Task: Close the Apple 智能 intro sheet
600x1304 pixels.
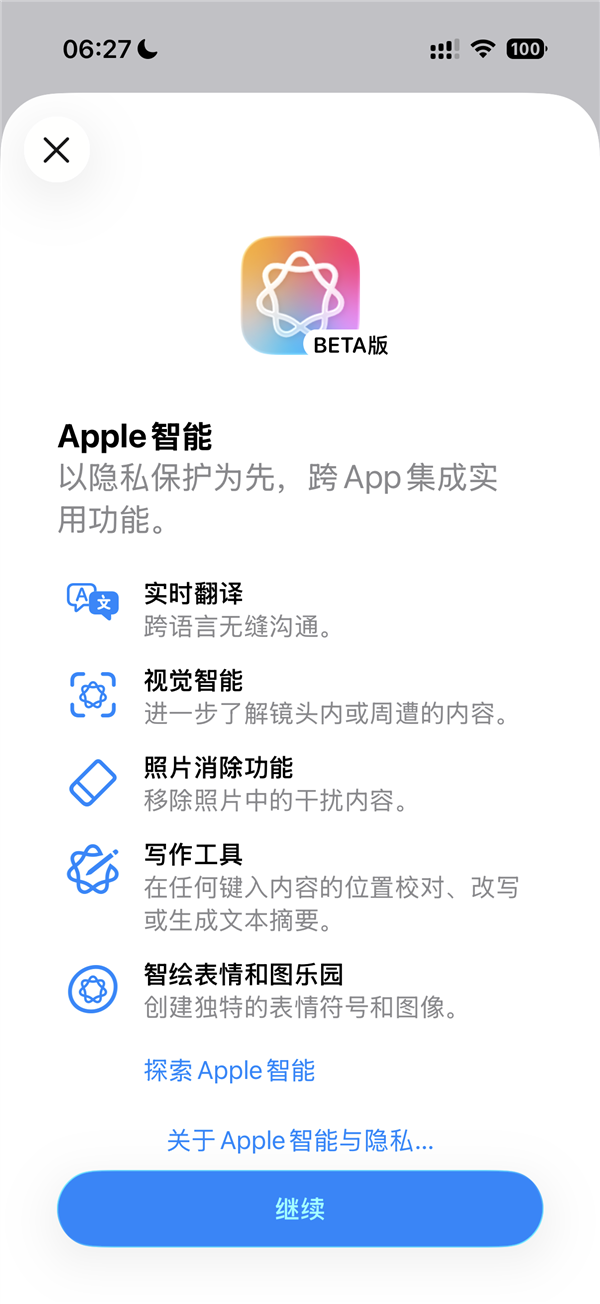Action: click(x=57, y=150)
